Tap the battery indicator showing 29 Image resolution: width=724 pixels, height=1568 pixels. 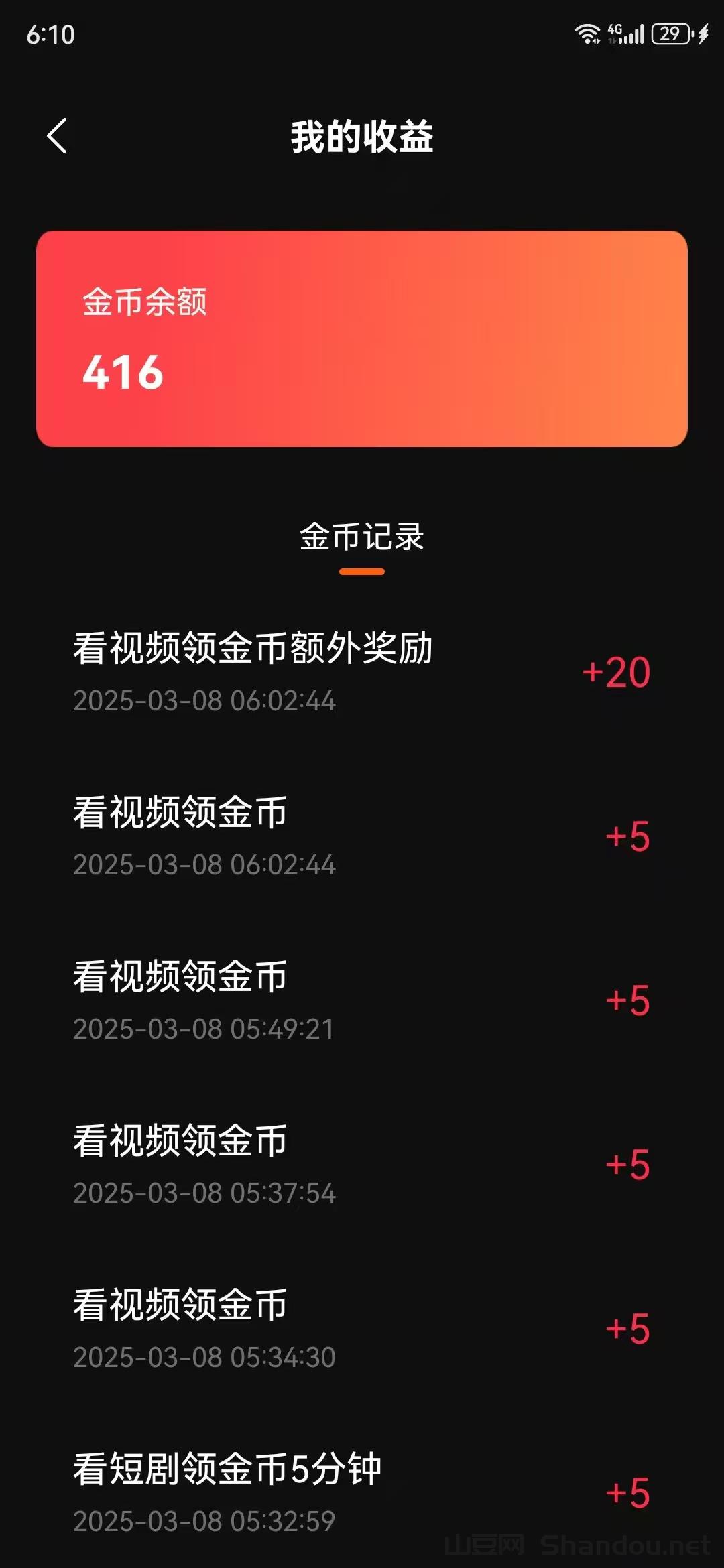click(x=669, y=32)
